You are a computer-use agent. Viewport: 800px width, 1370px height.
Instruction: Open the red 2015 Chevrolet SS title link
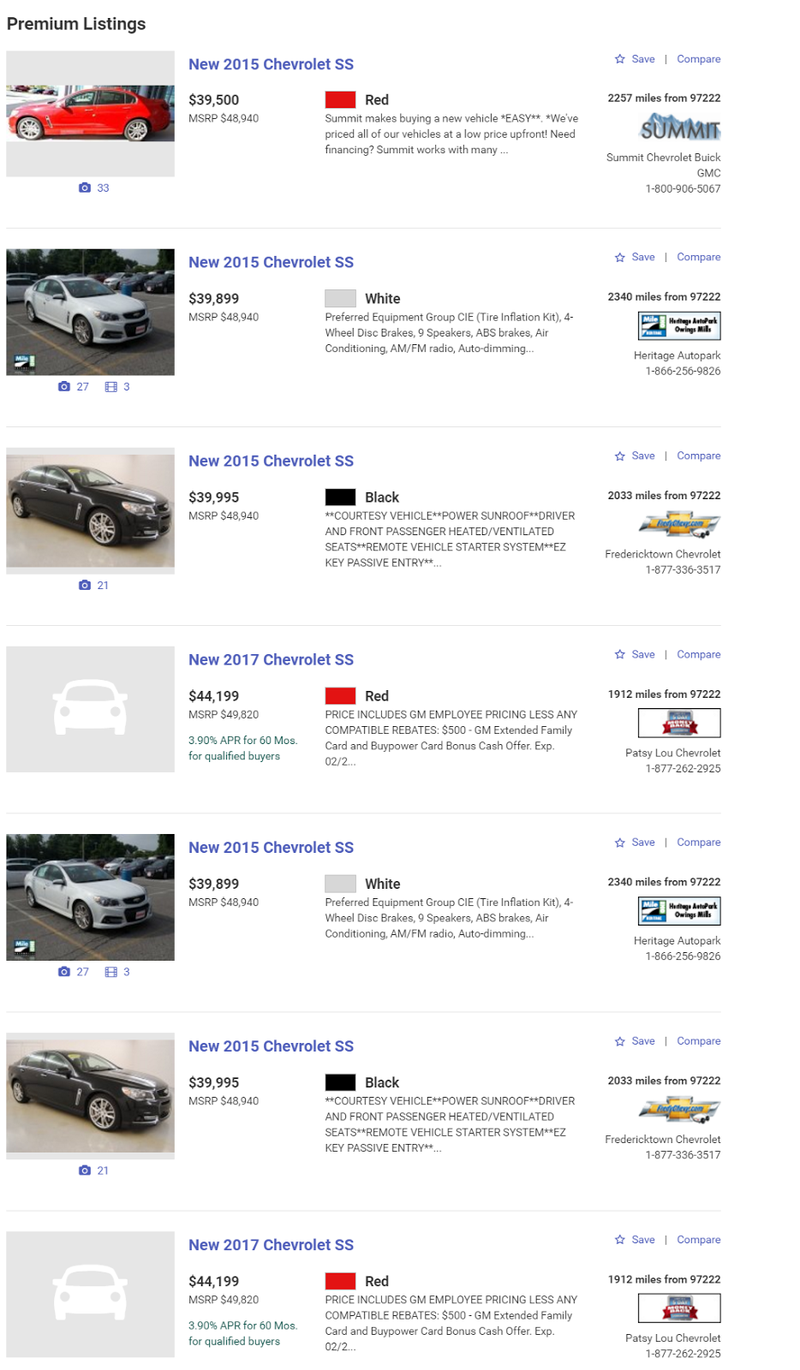pyautogui.click(x=271, y=64)
